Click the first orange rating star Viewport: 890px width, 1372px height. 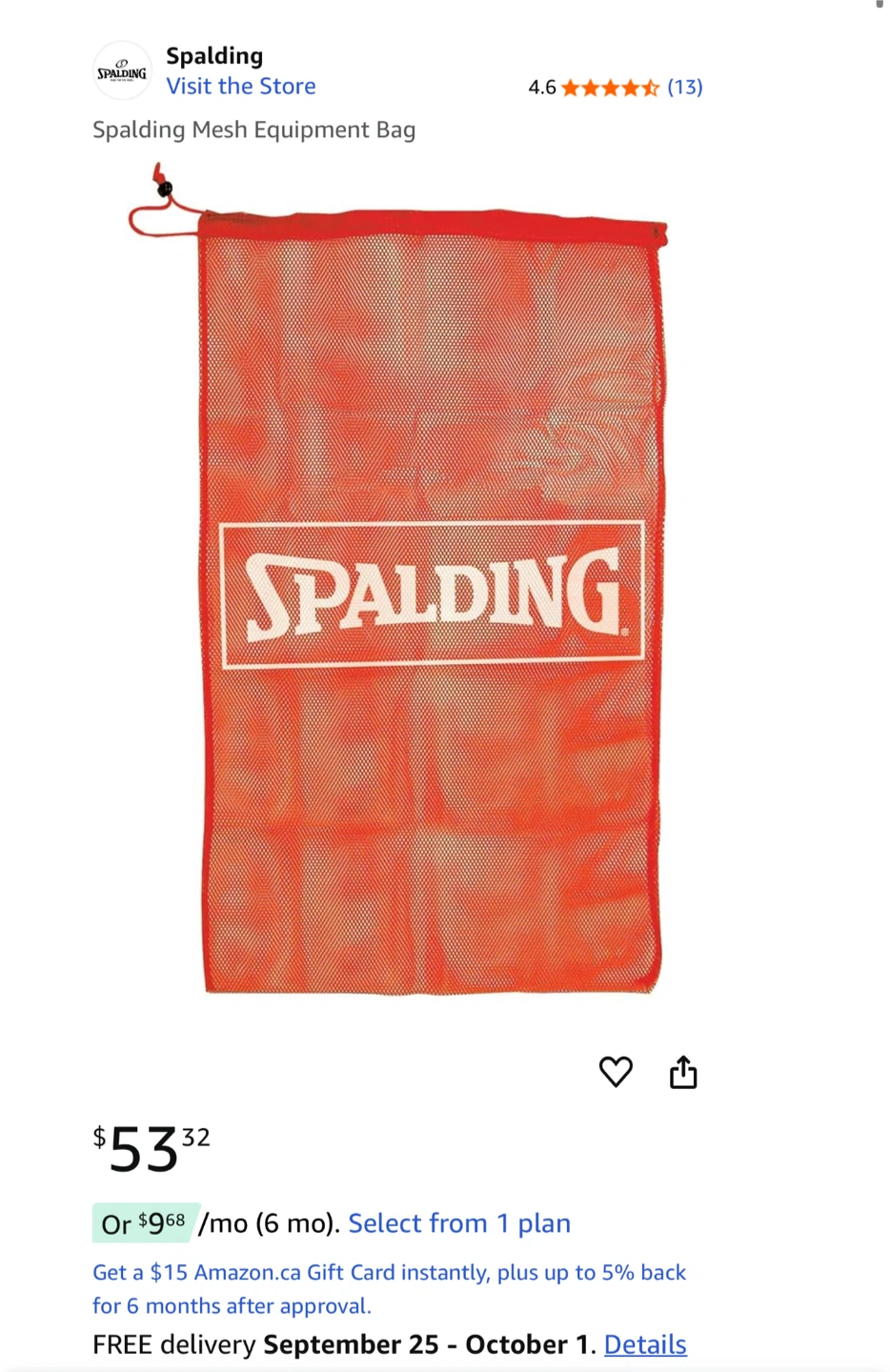570,87
